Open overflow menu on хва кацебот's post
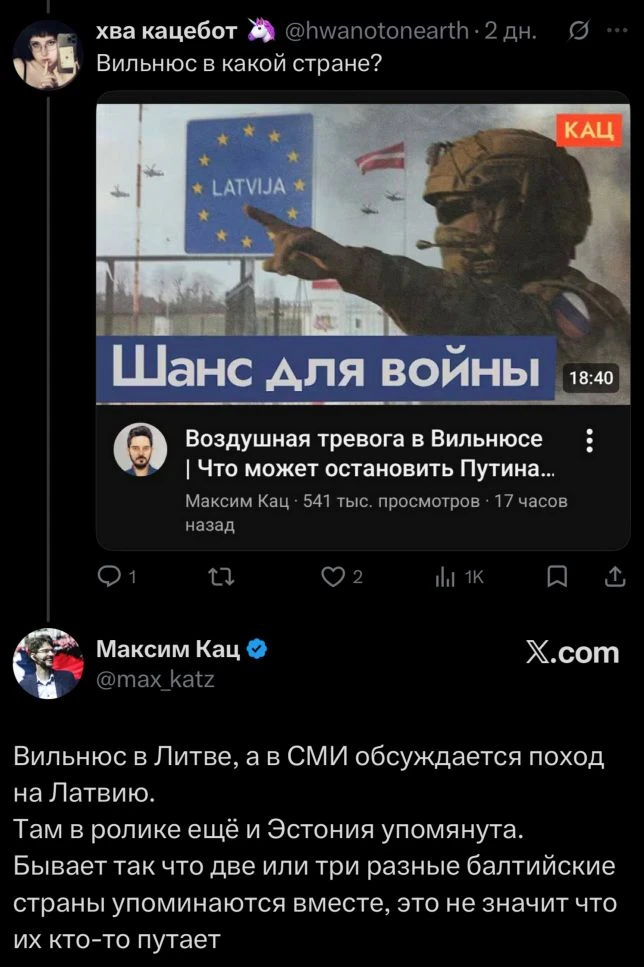The image size is (644, 967). click(619, 30)
